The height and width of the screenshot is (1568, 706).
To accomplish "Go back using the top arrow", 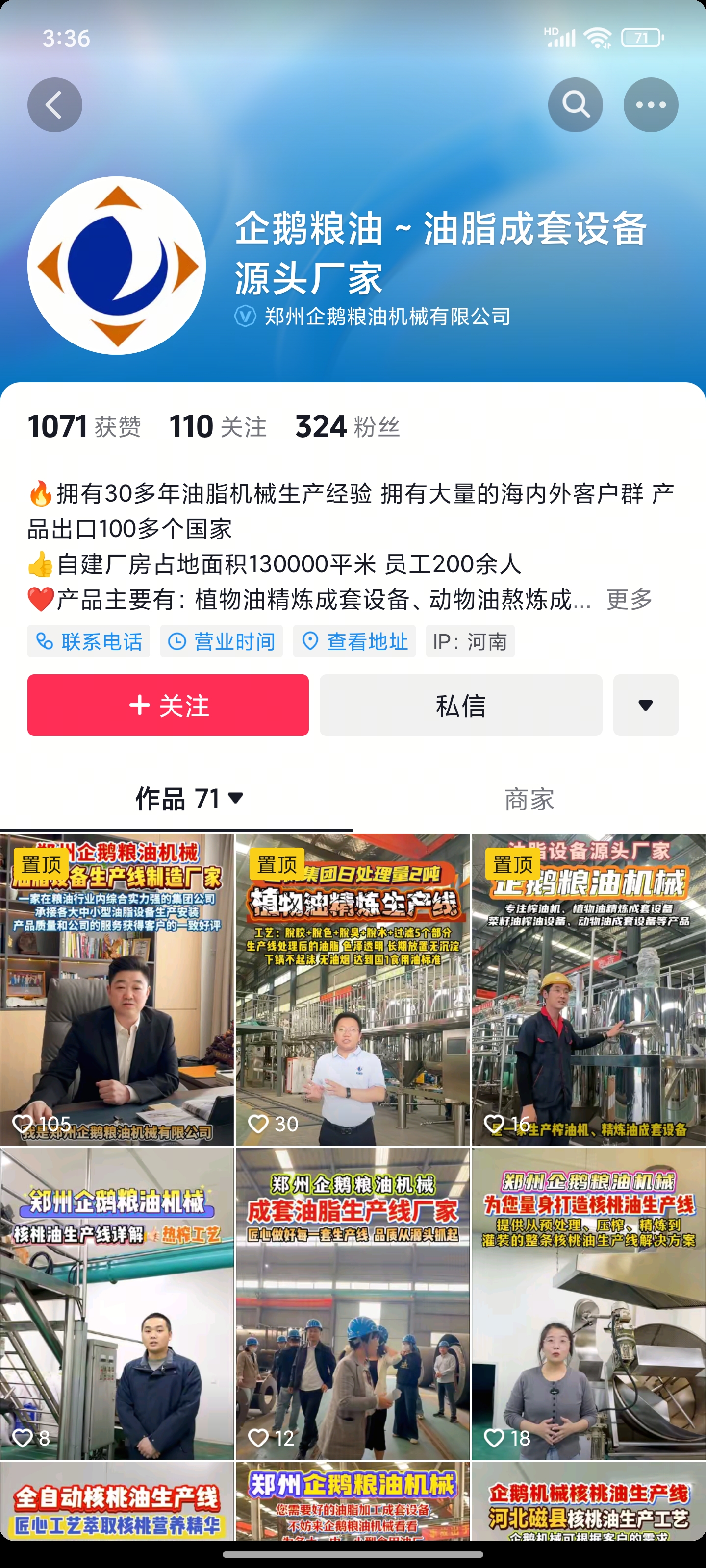I will pyautogui.click(x=55, y=105).
